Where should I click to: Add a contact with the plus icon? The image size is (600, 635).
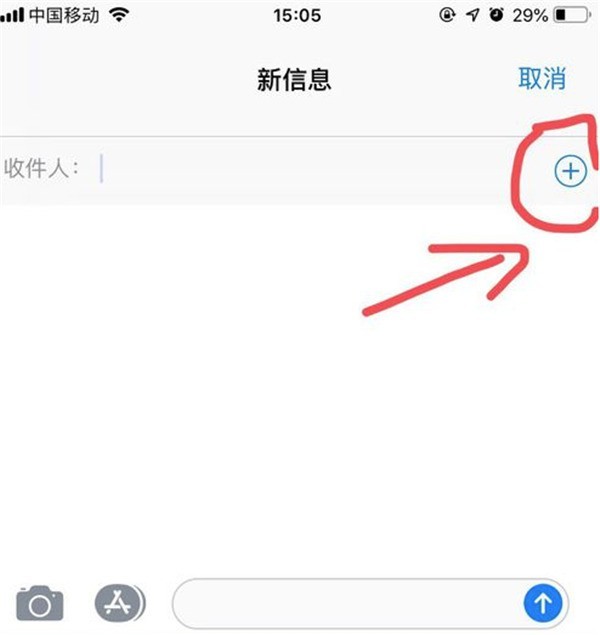coord(569,172)
